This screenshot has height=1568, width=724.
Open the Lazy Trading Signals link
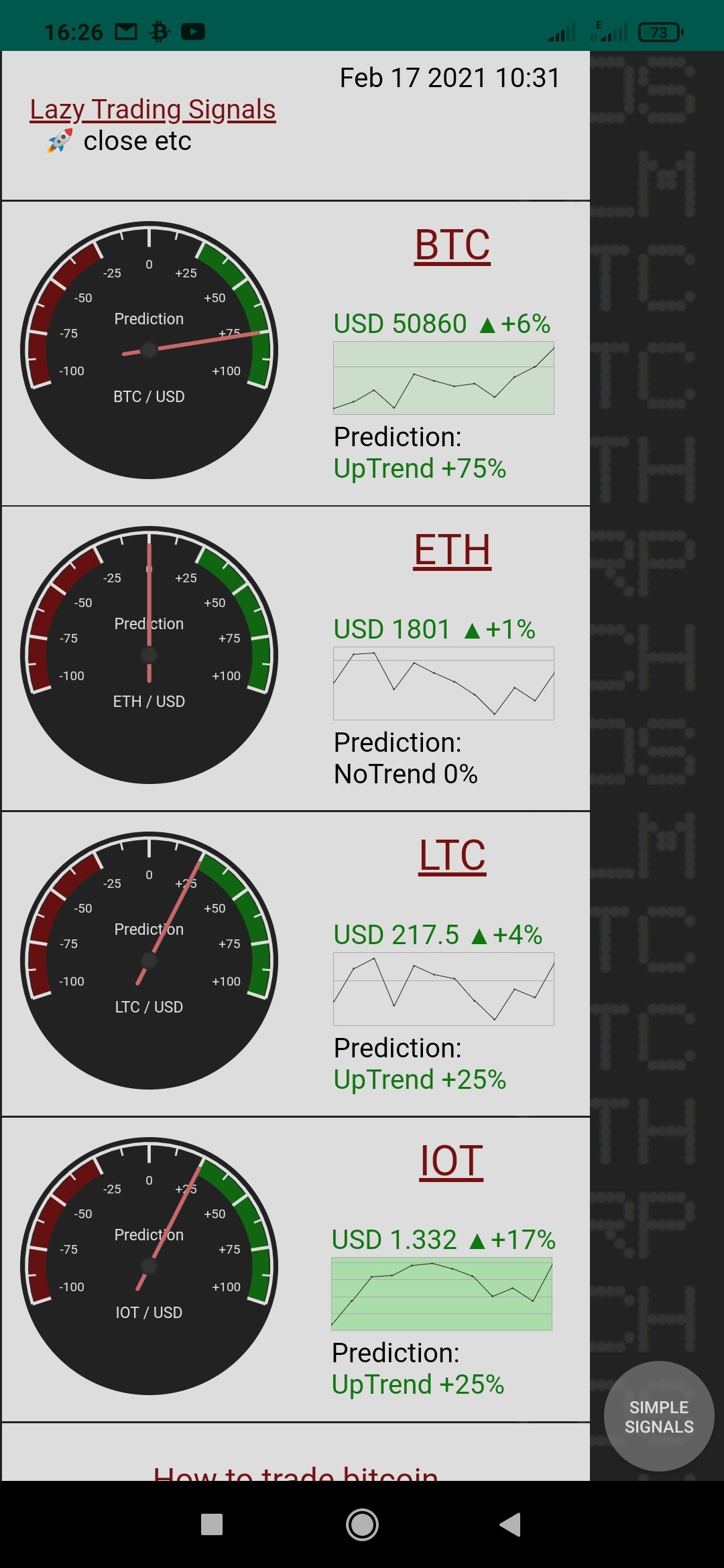(x=153, y=109)
